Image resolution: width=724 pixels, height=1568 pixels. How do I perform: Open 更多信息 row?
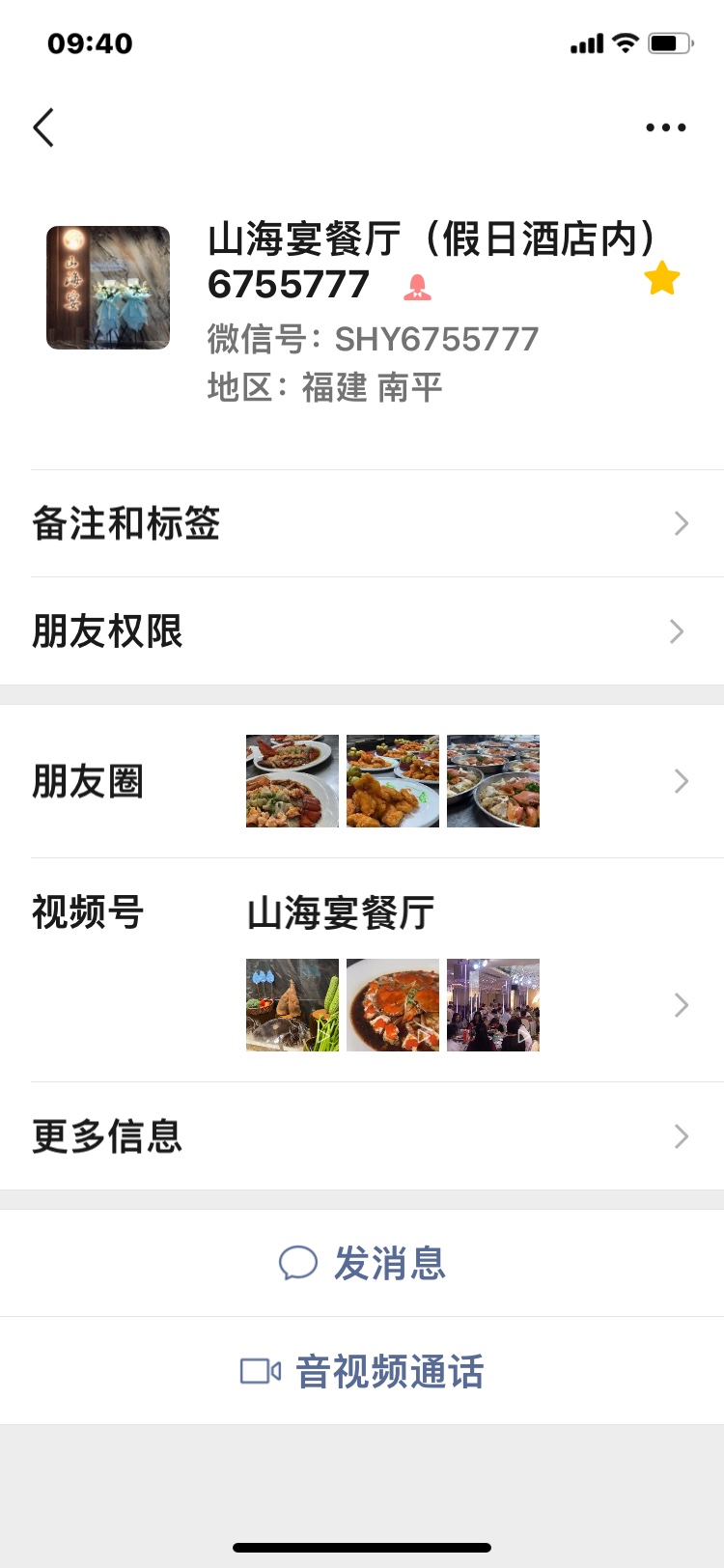362,1136
